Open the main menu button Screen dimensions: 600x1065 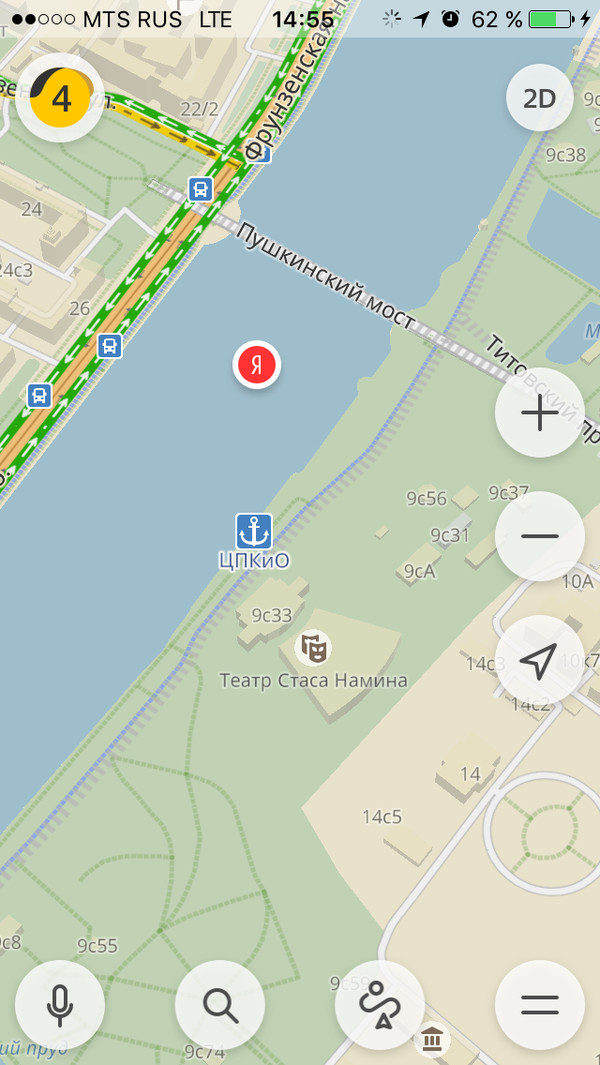point(539,1004)
